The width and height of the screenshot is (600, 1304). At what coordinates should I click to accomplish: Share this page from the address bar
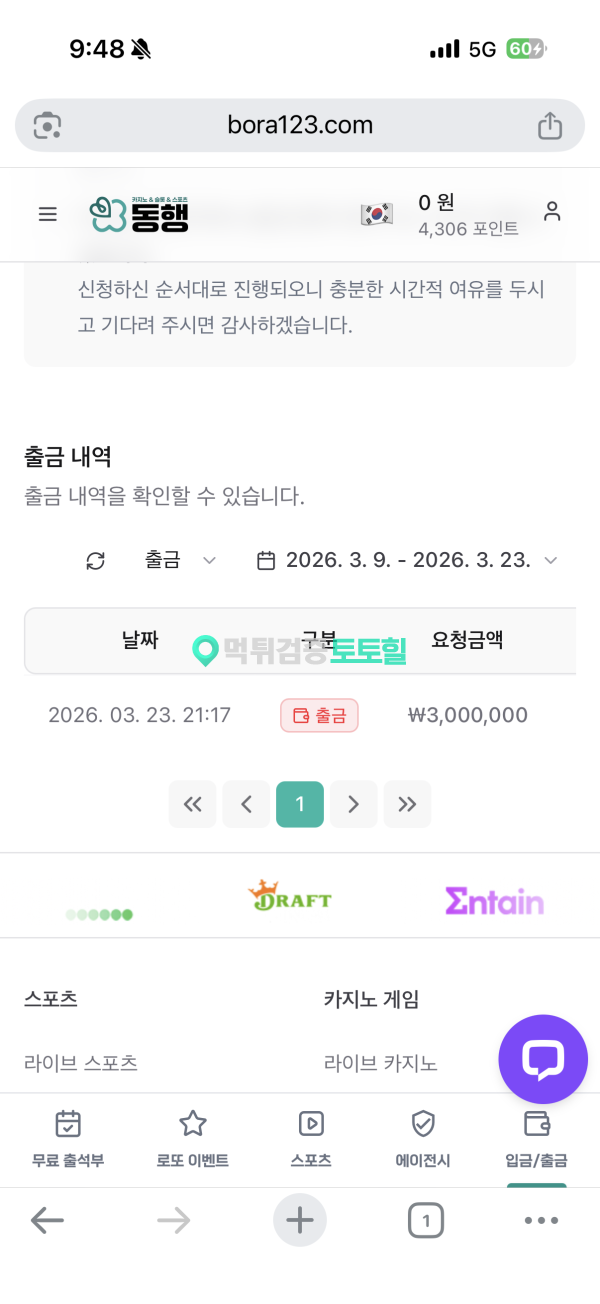point(550,126)
